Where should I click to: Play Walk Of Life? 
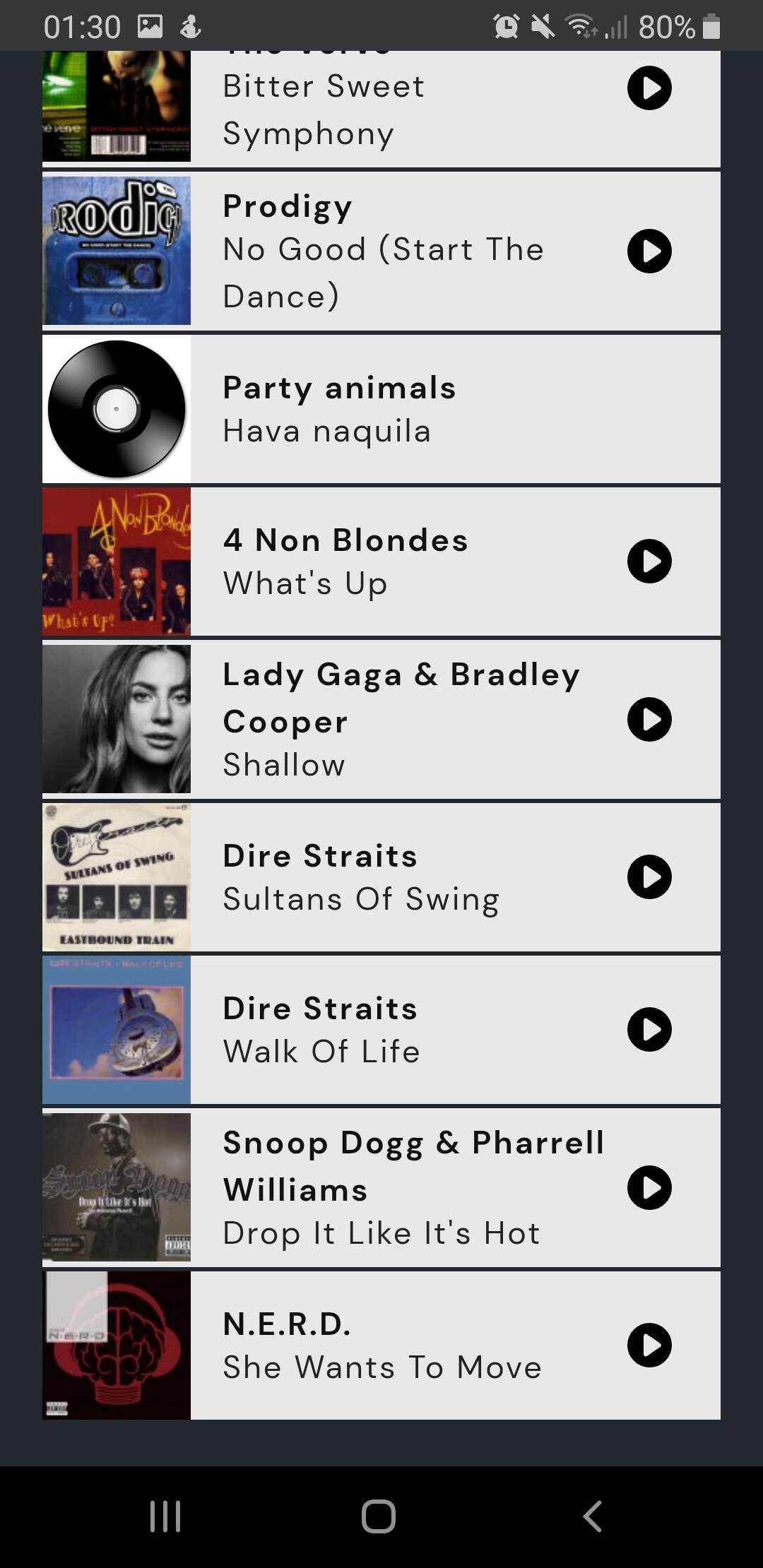click(x=649, y=1030)
